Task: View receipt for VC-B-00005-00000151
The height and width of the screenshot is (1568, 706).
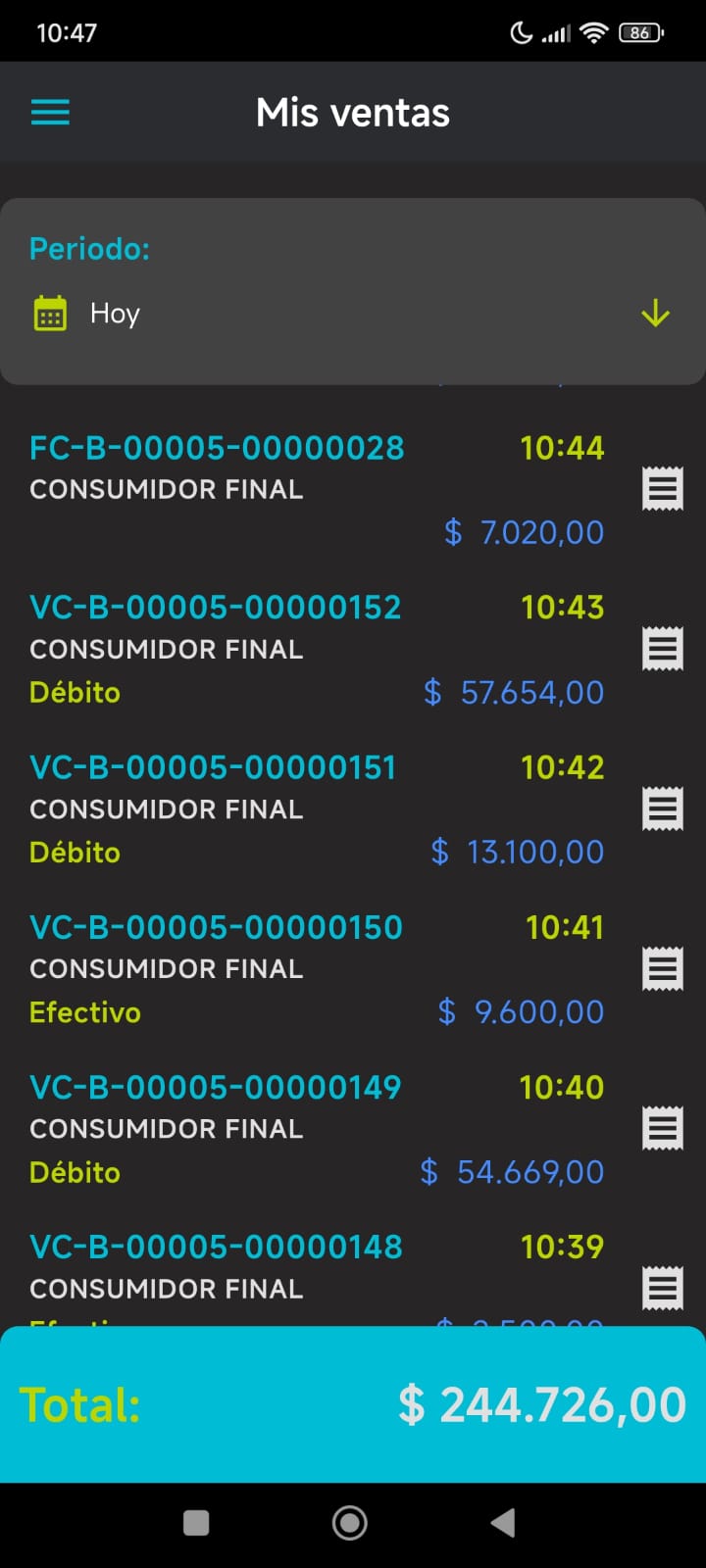Action: click(x=662, y=808)
